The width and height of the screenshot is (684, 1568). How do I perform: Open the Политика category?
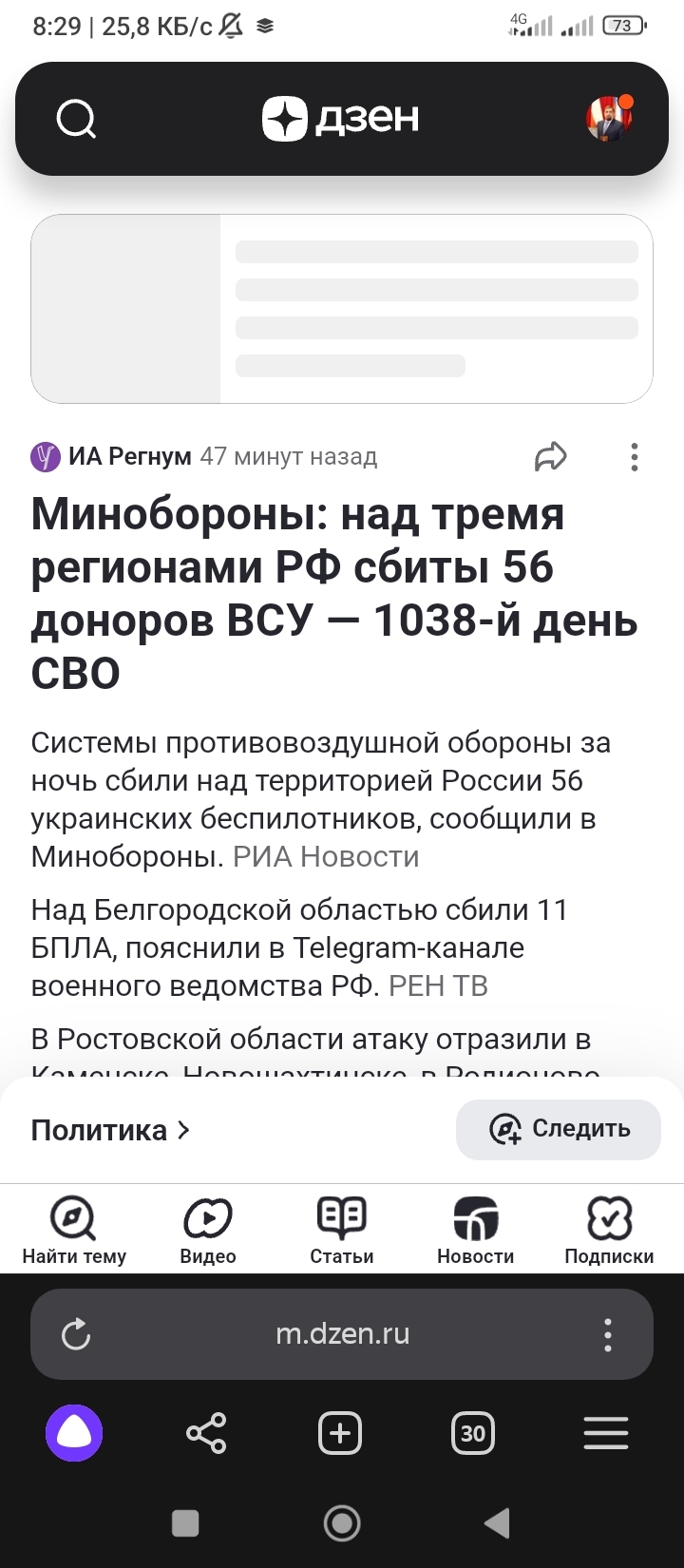(110, 1130)
